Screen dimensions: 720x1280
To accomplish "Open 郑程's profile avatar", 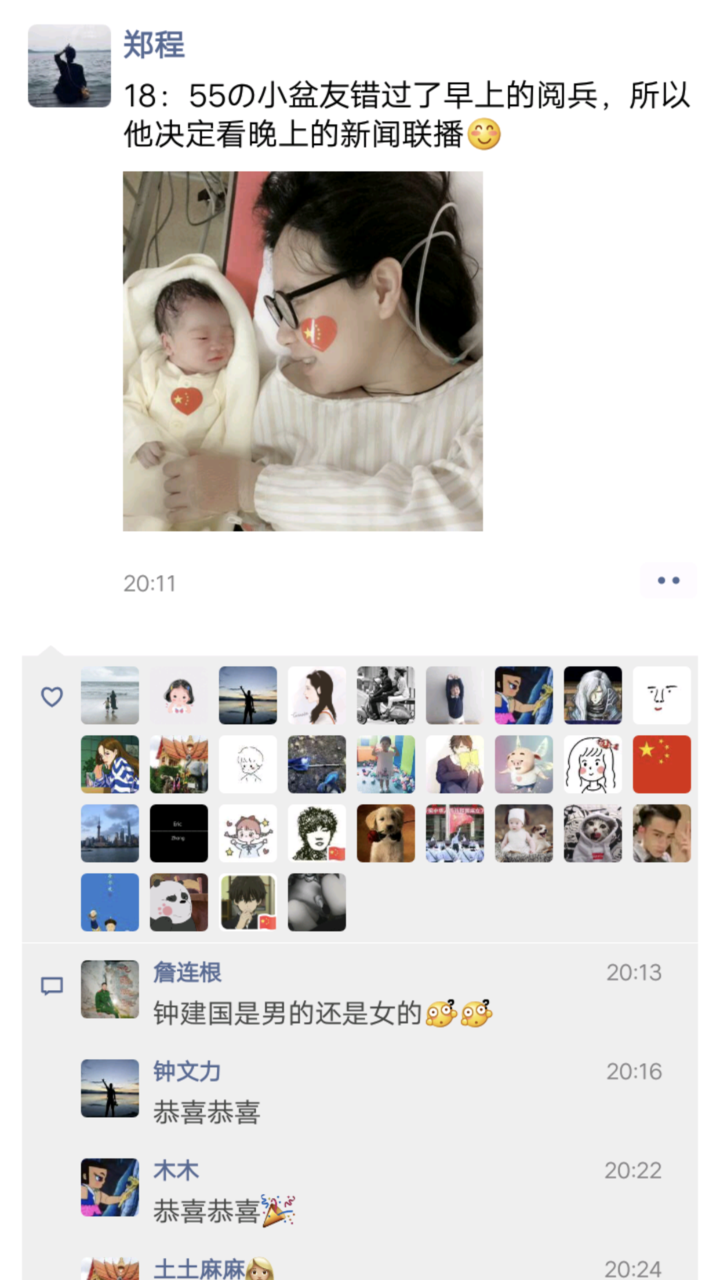I will [x=69, y=66].
